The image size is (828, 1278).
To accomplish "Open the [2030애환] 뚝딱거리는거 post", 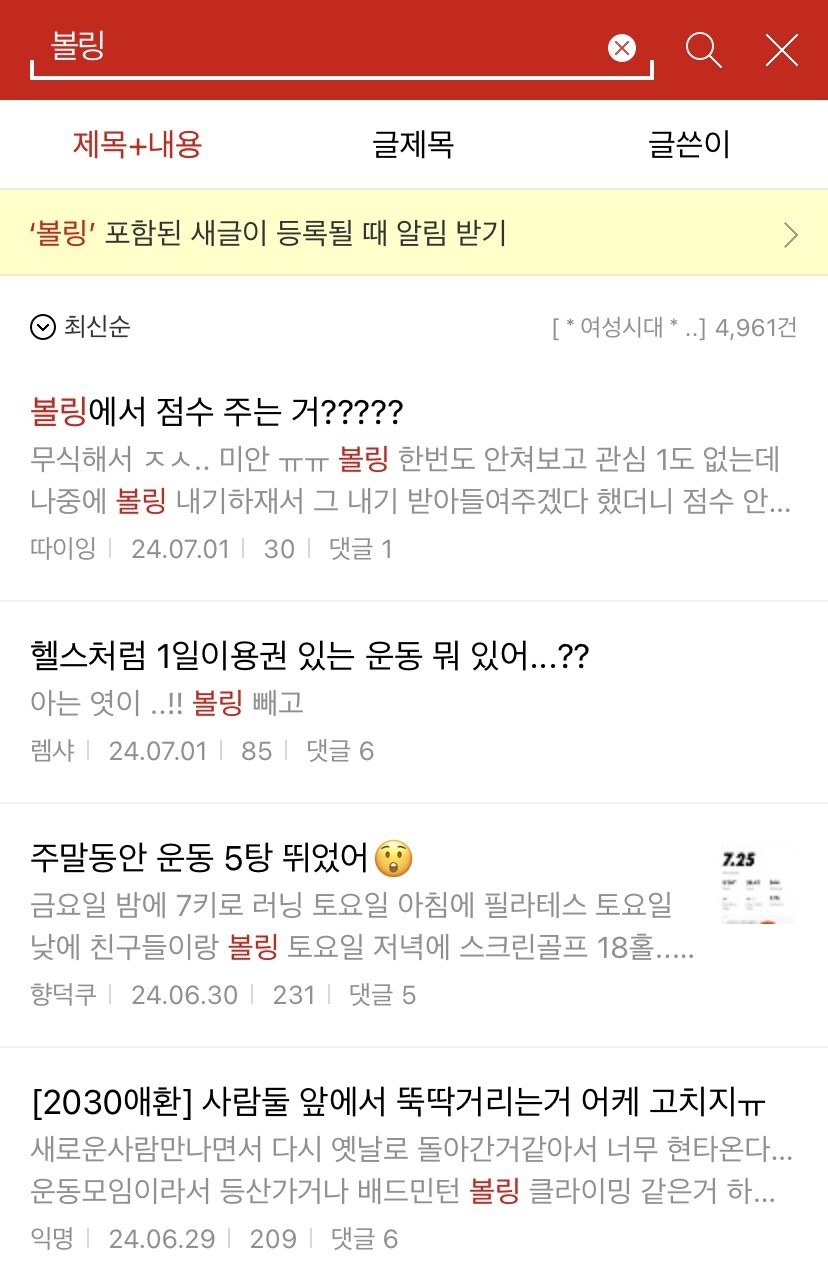I will pyautogui.click(x=400, y=1105).
